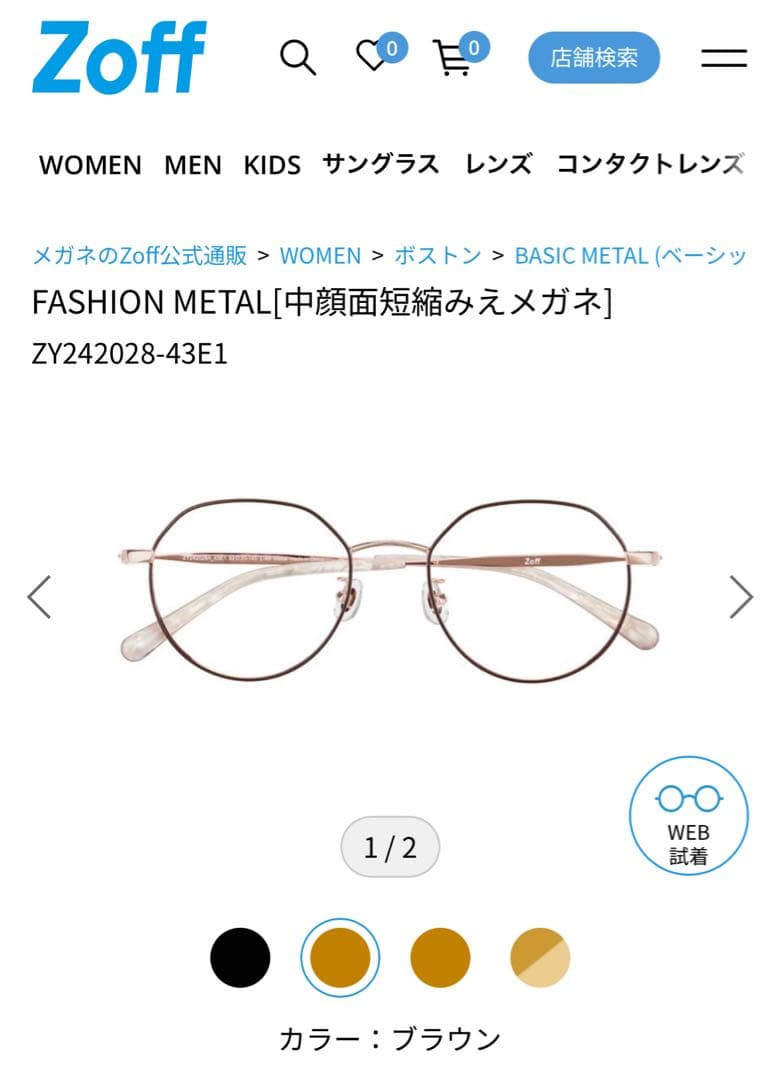Image resolution: width=781 pixels, height=1080 pixels.
Task: Click the 店舗検索 store search button
Action: [594, 59]
